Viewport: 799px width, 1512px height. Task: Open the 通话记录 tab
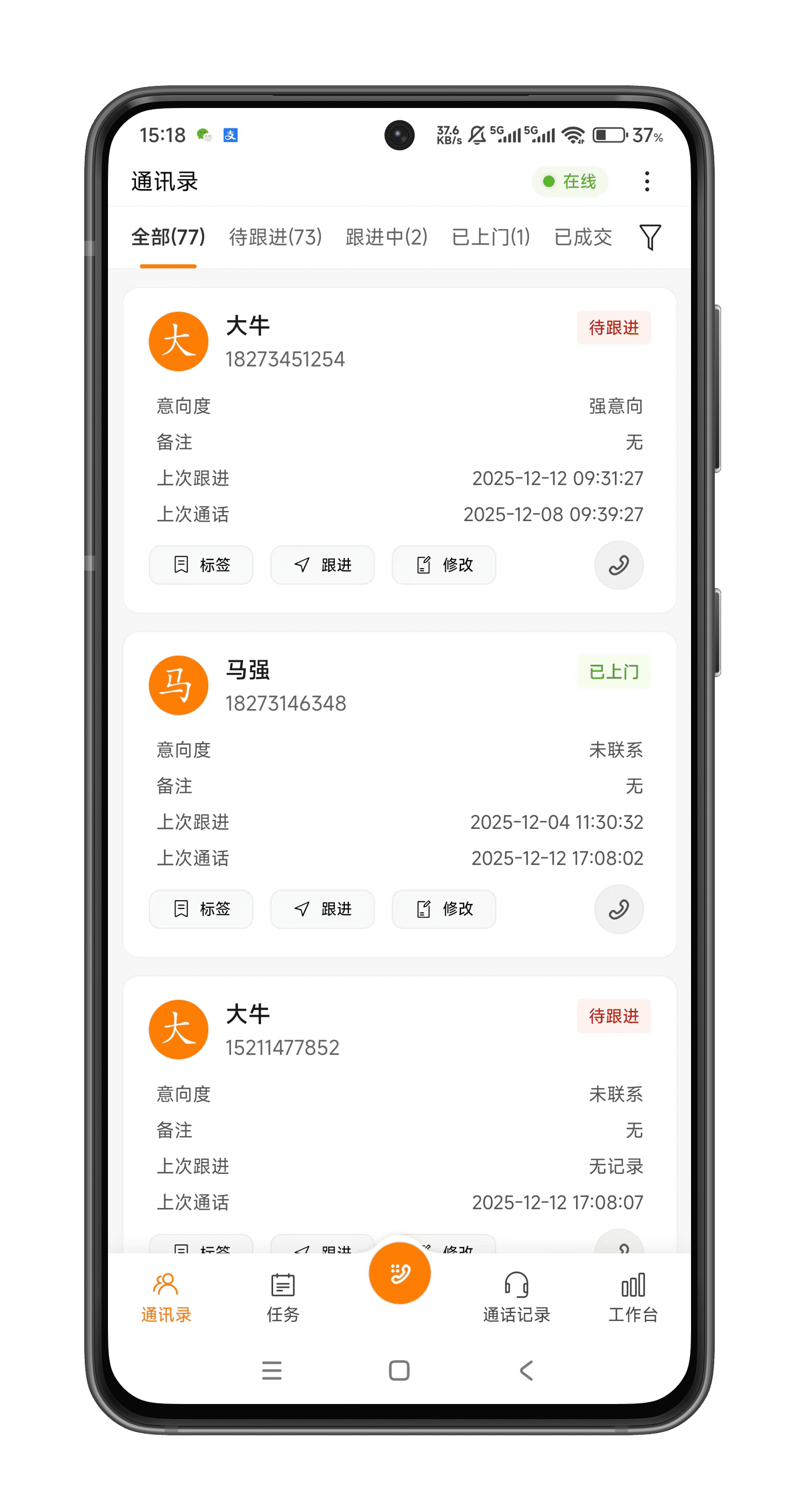pos(516,1297)
